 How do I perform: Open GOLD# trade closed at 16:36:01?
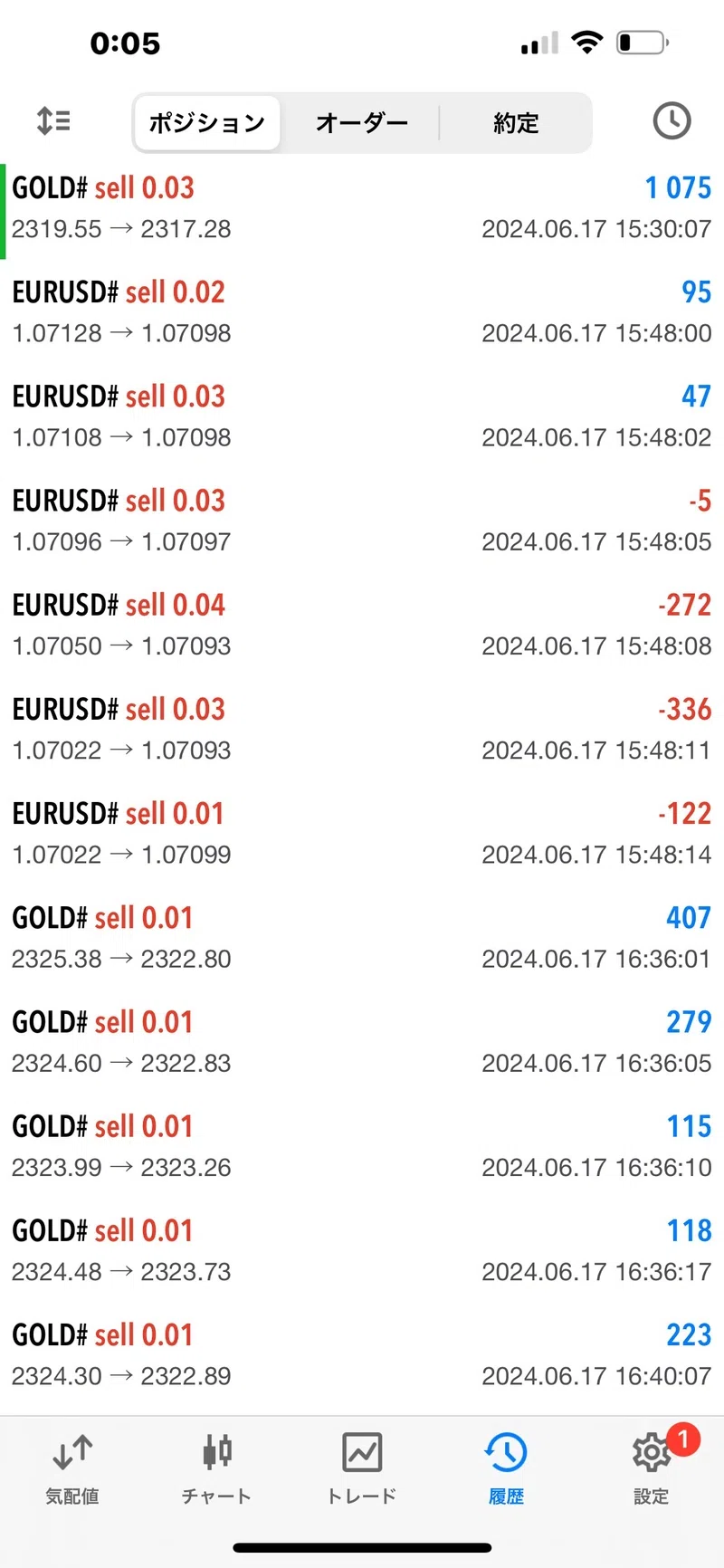[x=362, y=937]
